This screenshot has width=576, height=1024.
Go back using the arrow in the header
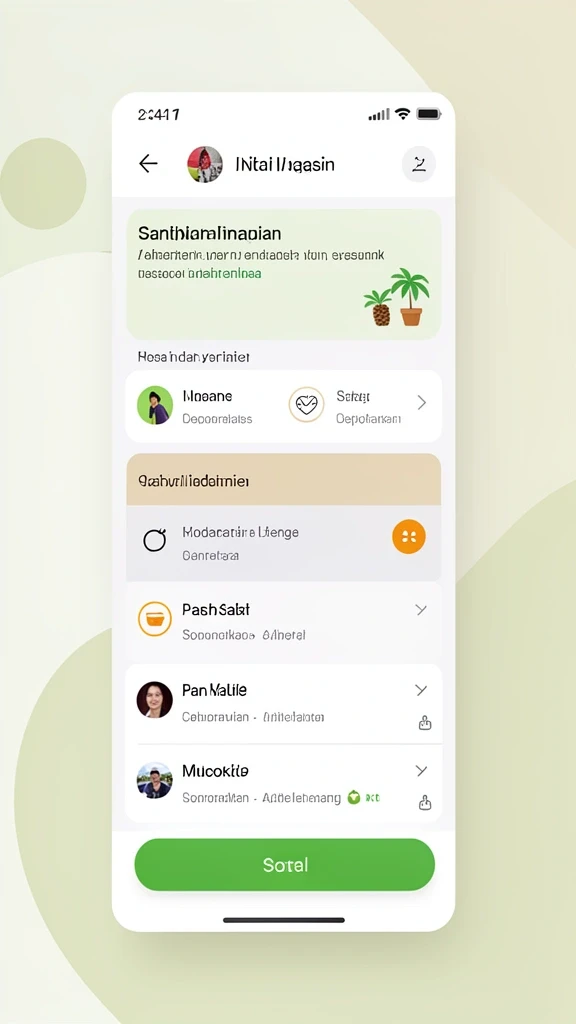148,163
